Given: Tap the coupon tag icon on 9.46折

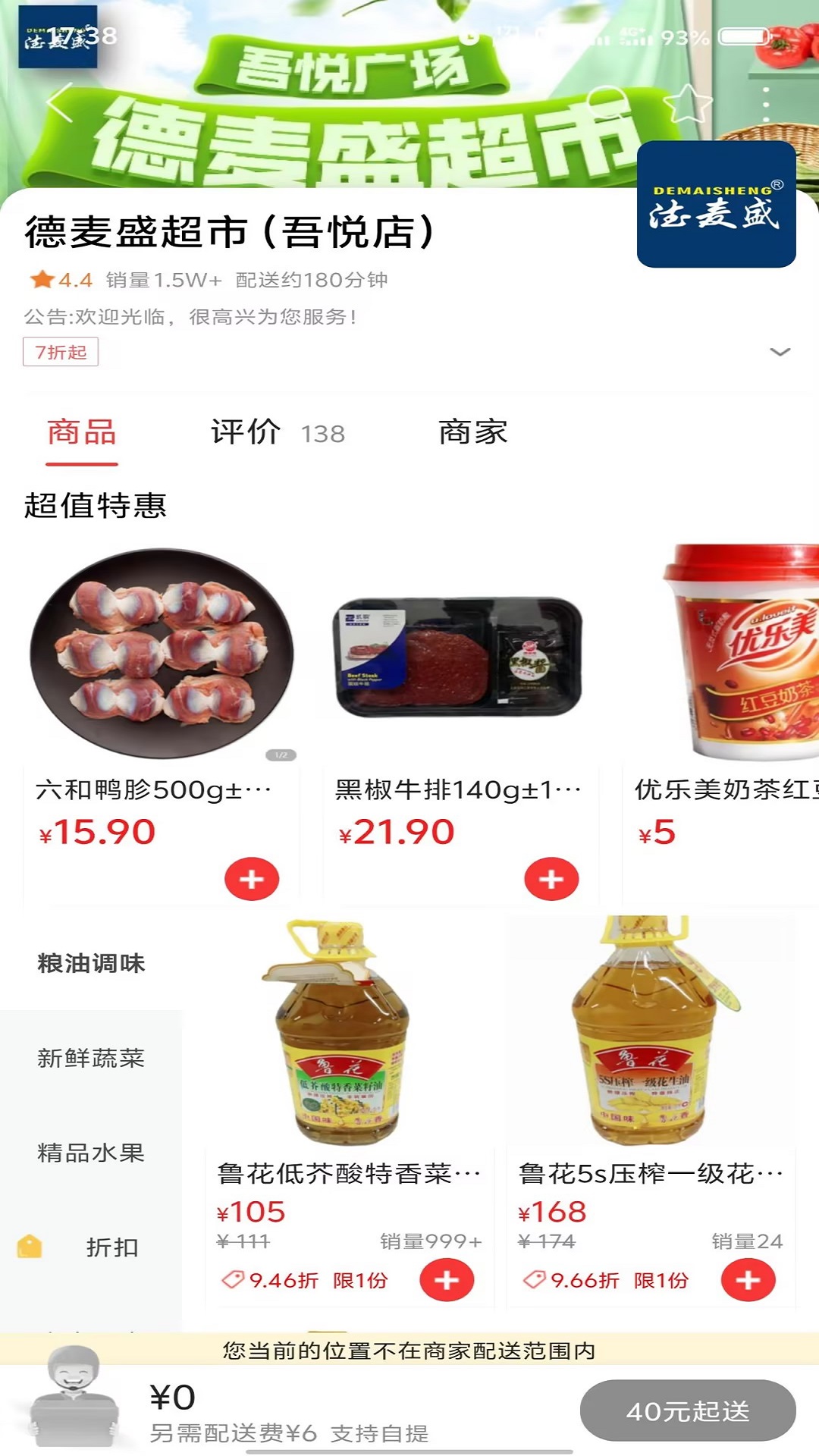Looking at the screenshot, I should [232, 1279].
